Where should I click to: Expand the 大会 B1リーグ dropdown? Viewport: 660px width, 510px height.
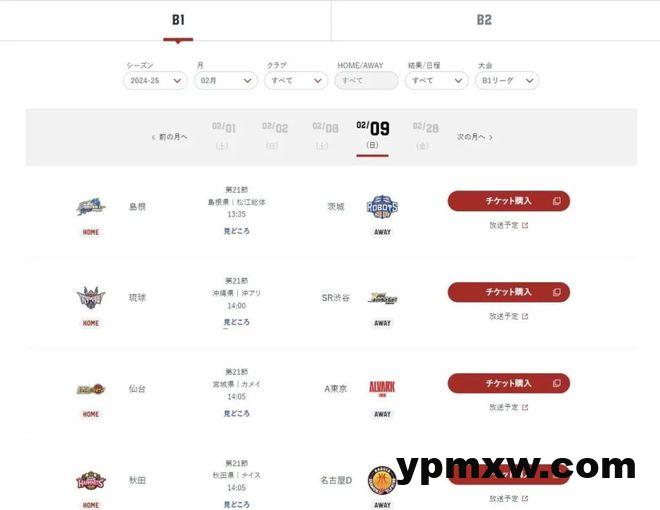click(x=508, y=80)
